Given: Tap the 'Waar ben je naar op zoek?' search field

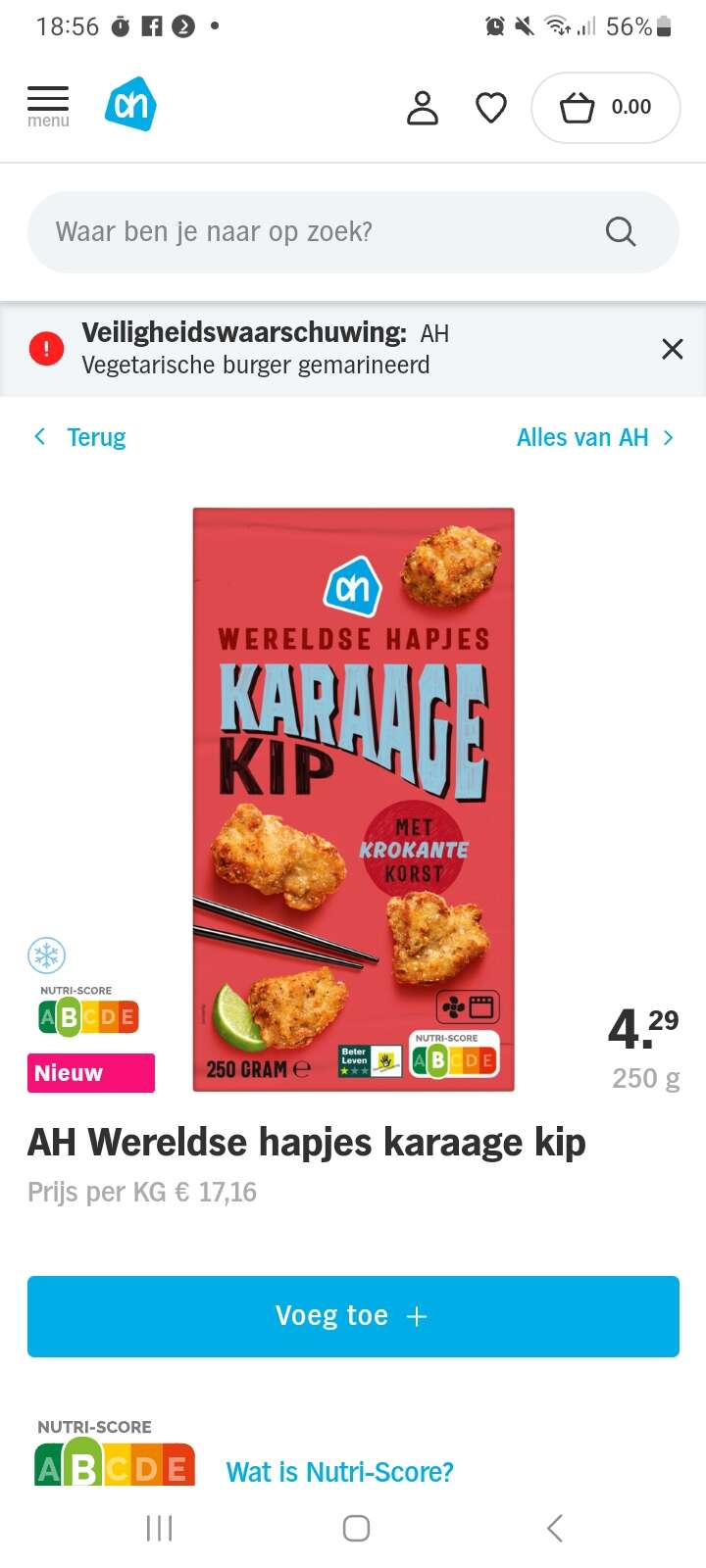Looking at the screenshot, I should 353,232.
